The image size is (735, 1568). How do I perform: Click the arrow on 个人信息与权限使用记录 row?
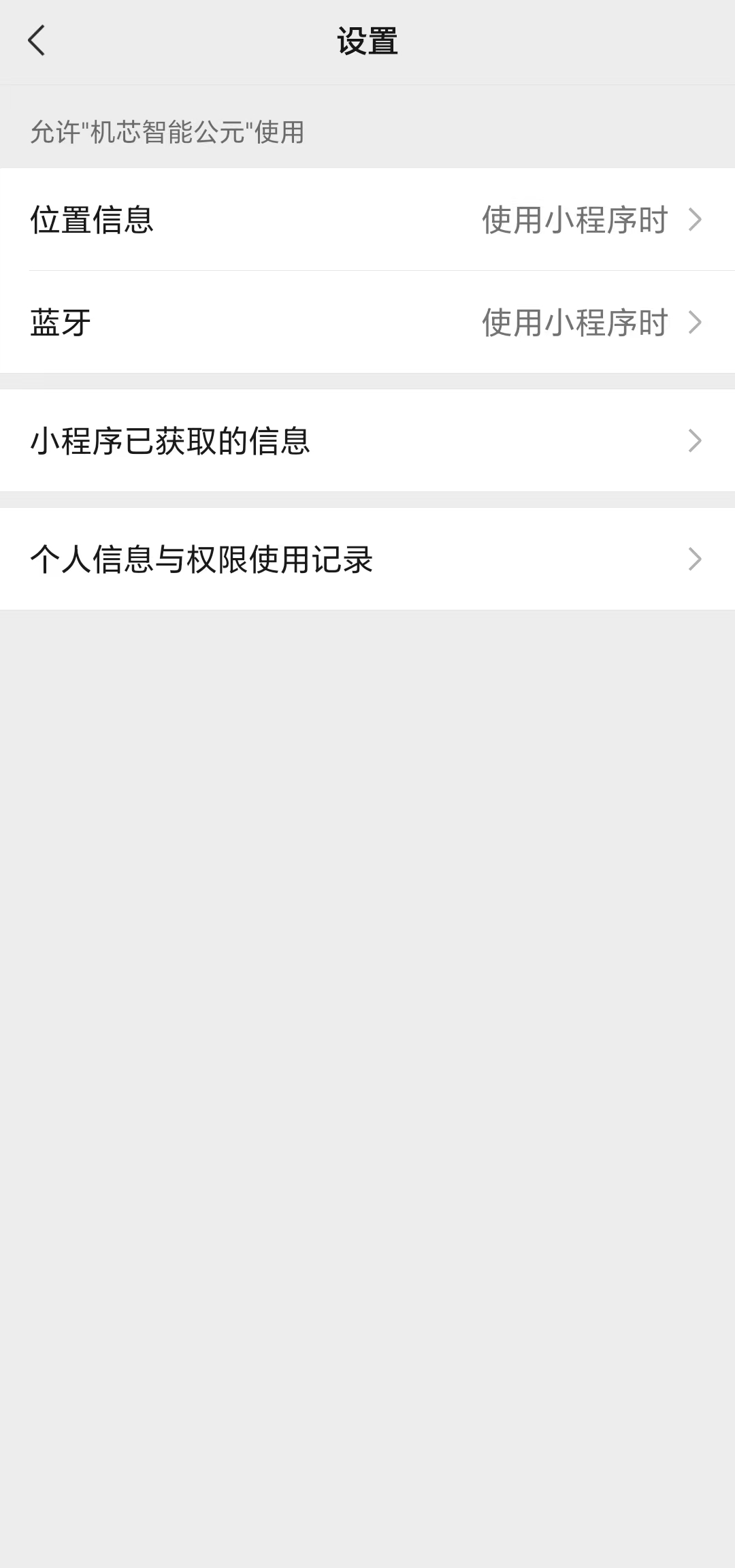[x=695, y=559]
